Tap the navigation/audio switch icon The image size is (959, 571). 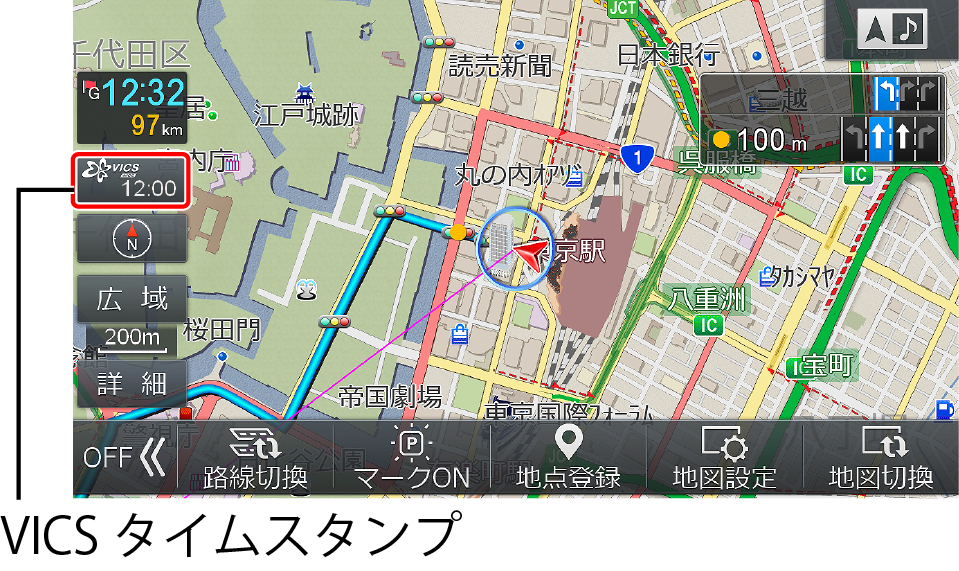tap(892, 30)
